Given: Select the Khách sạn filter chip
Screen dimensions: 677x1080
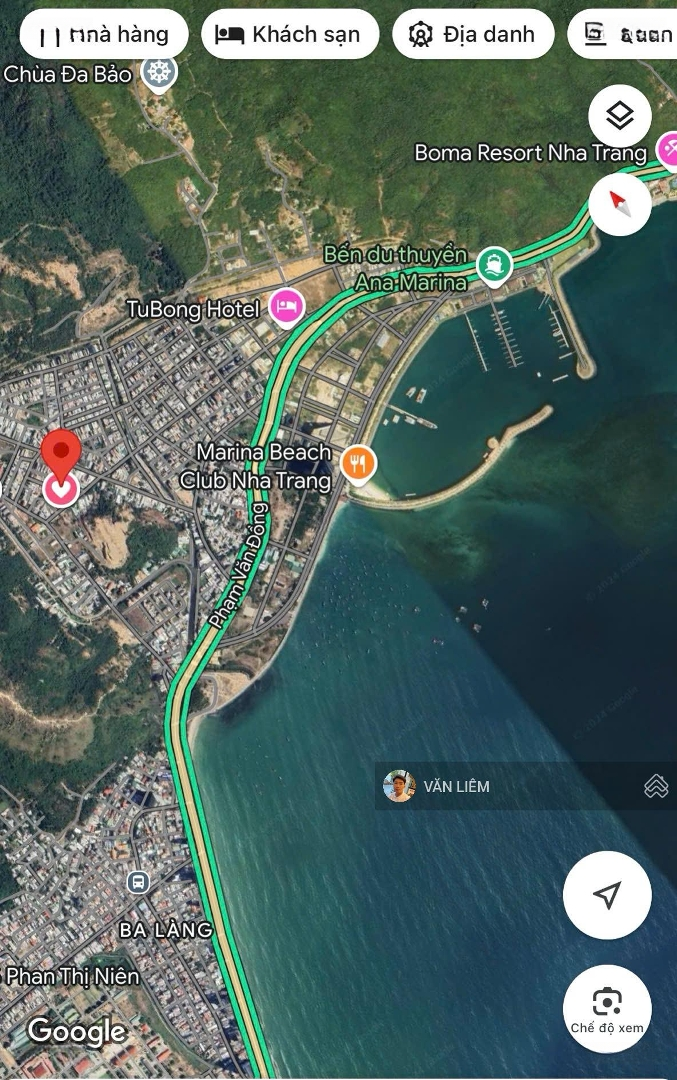Looking at the screenshot, I should tap(290, 35).
